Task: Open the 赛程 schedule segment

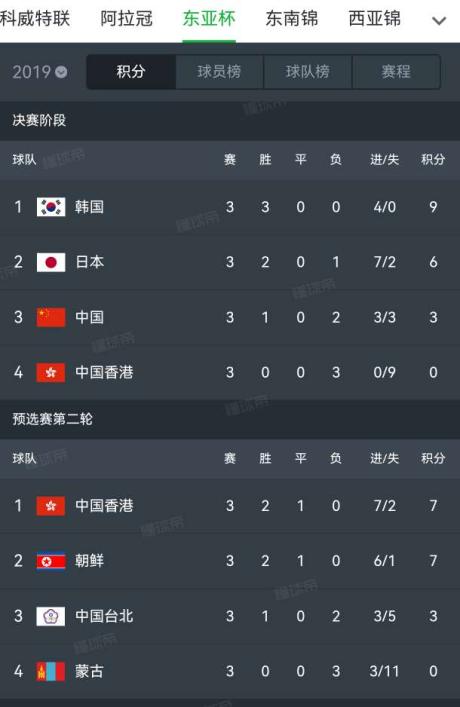Action: 396,72
